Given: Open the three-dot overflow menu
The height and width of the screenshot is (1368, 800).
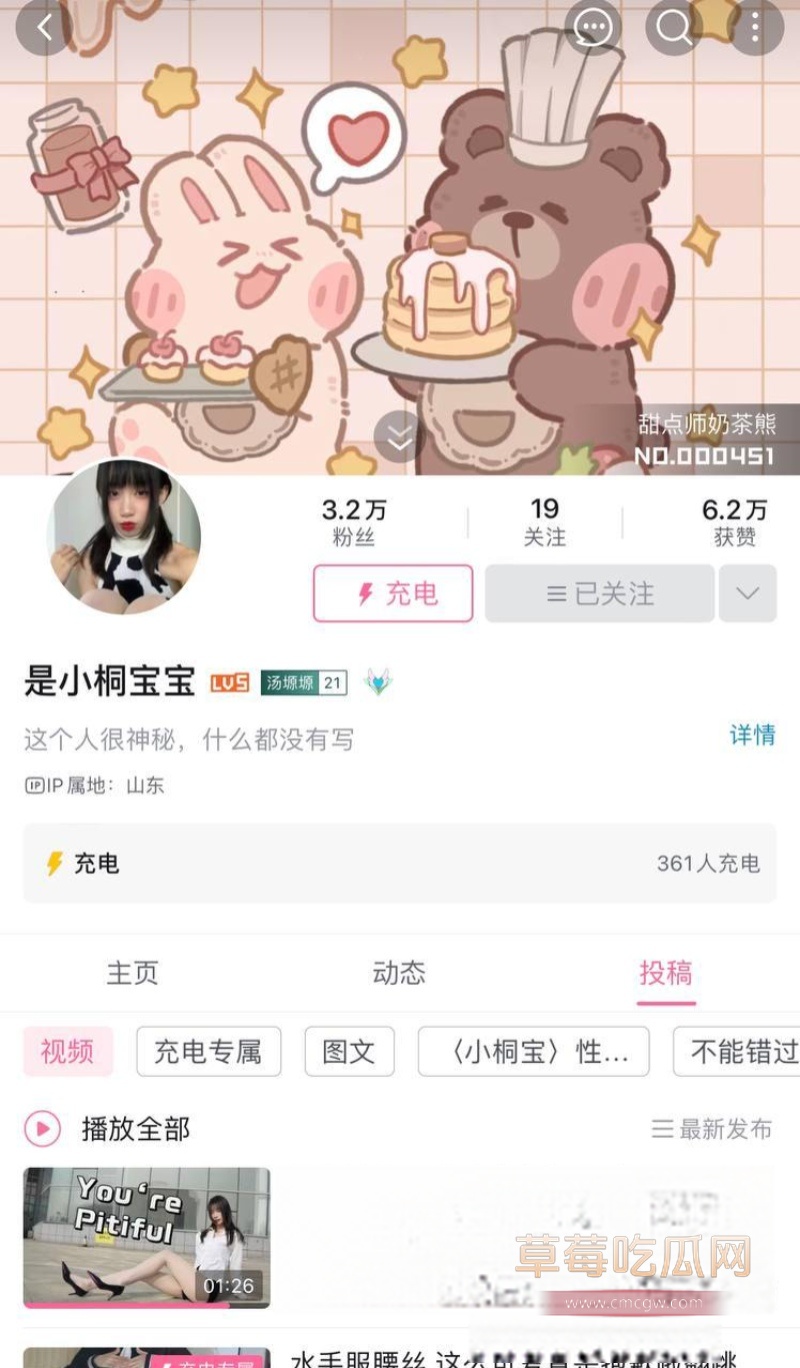Looking at the screenshot, I should tap(755, 27).
